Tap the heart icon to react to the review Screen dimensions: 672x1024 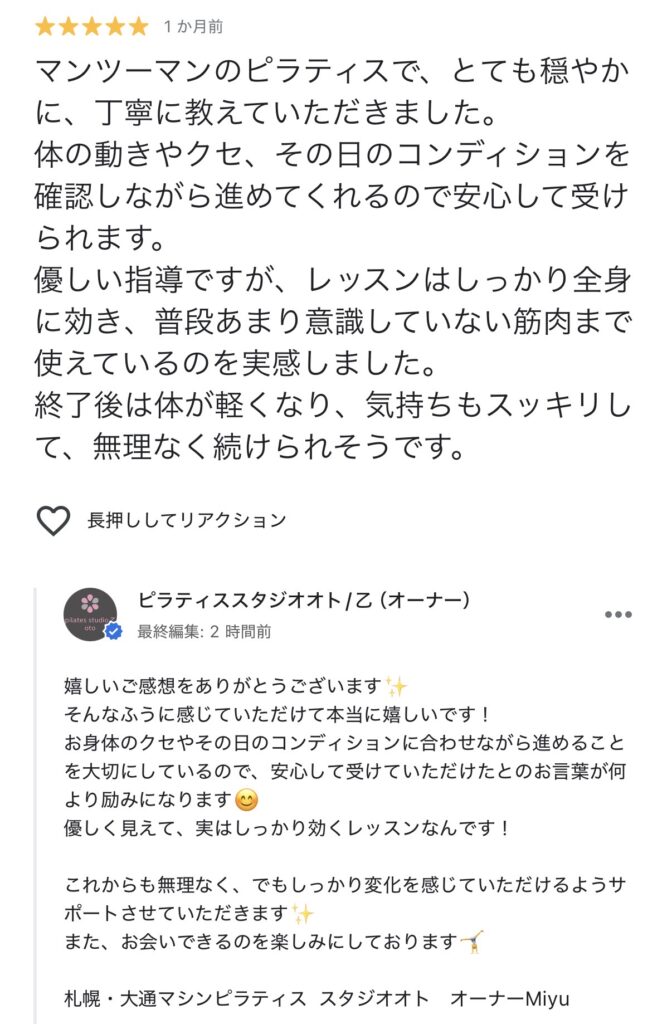[53, 520]
